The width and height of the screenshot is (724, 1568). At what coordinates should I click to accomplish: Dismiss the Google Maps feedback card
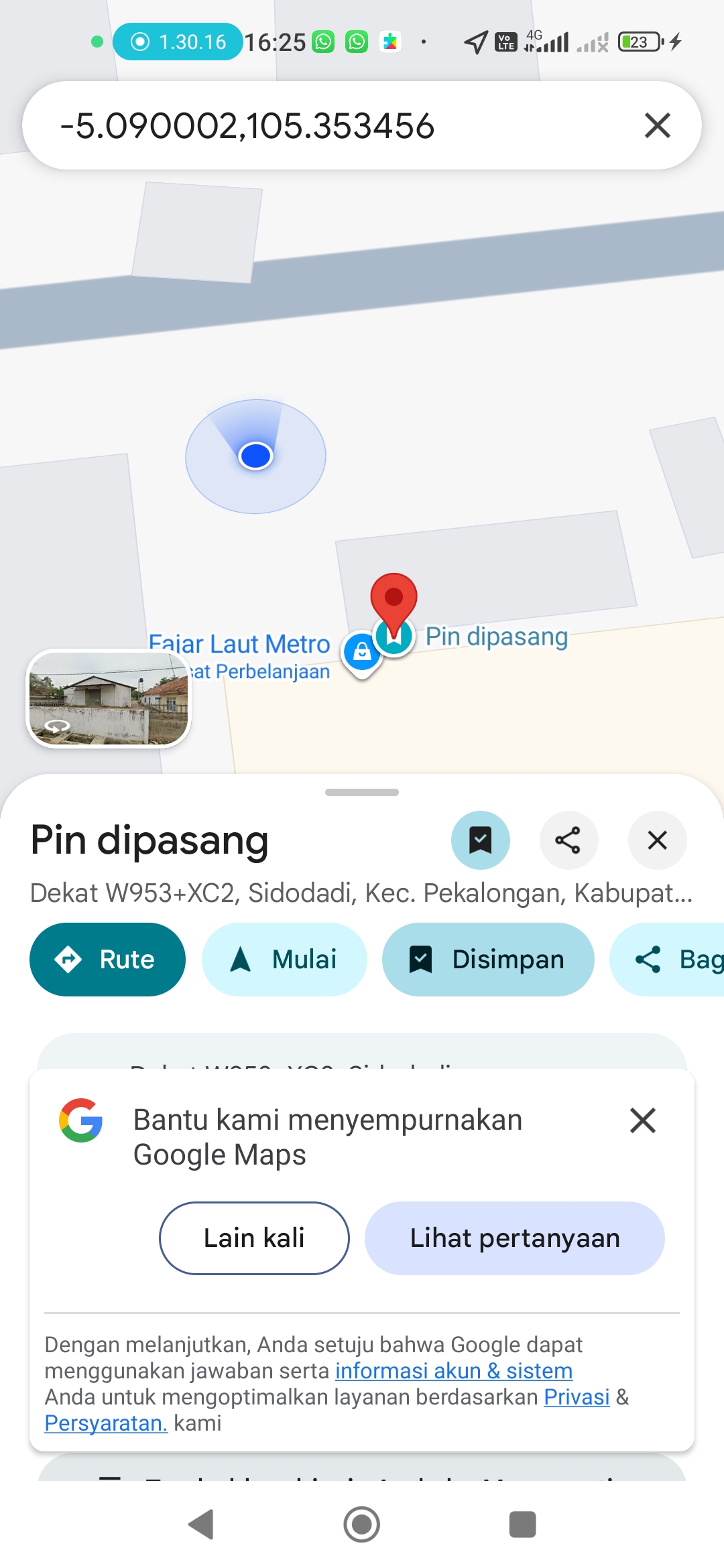tap(642, 1120)
